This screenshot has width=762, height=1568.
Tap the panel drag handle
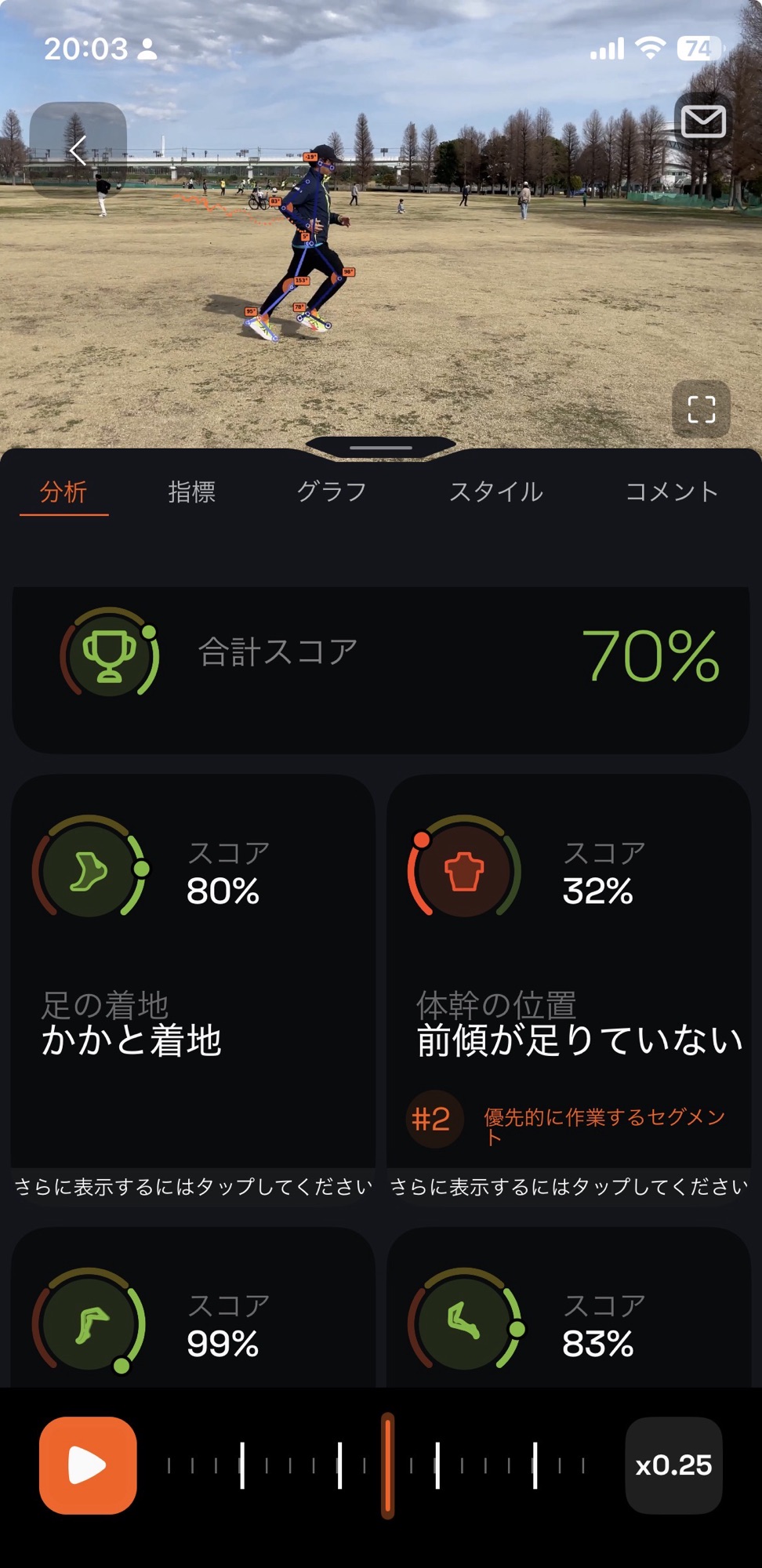pos(381,448)
